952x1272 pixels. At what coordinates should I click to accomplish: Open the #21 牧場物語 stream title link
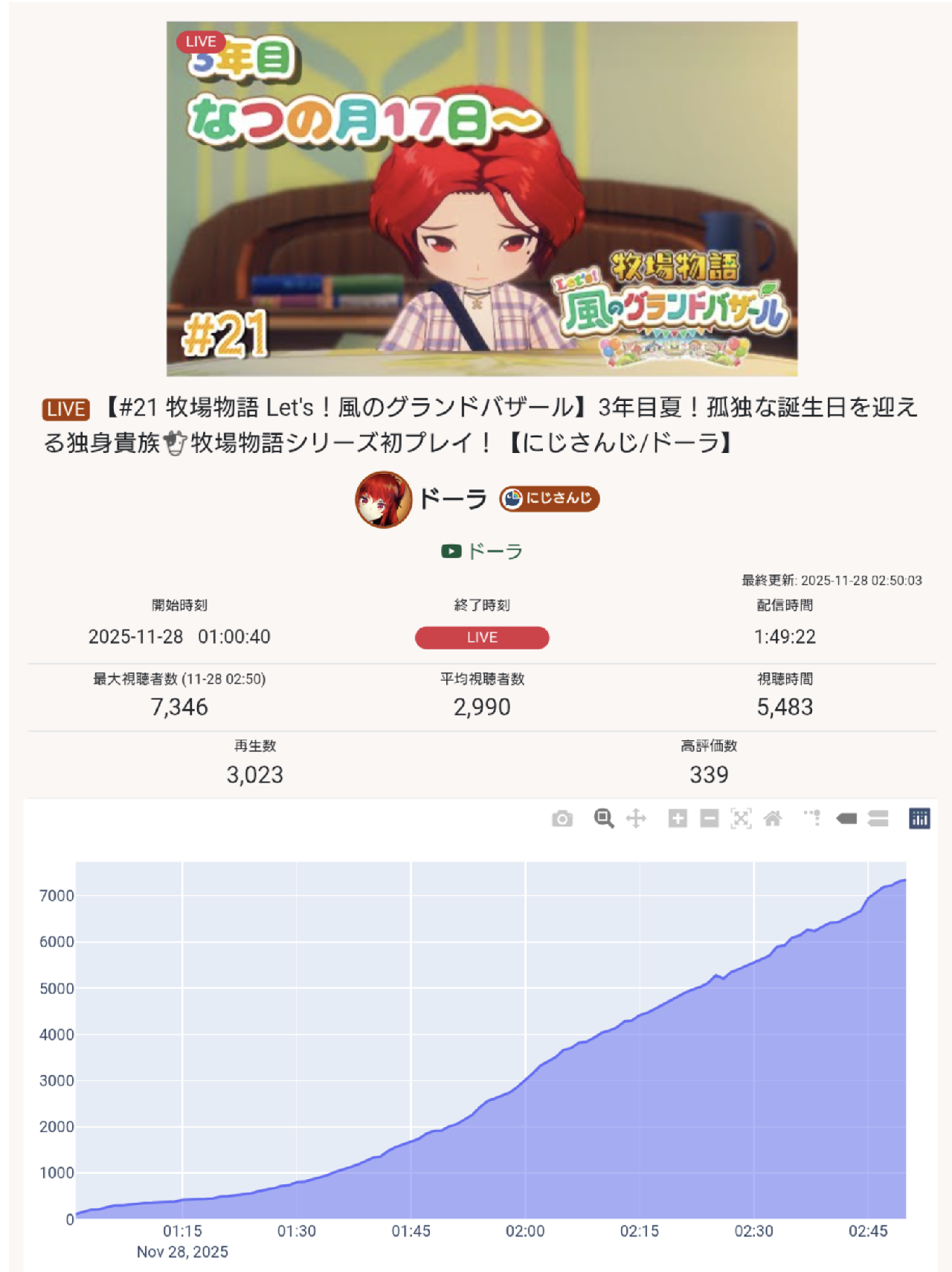tap(480, 425)
